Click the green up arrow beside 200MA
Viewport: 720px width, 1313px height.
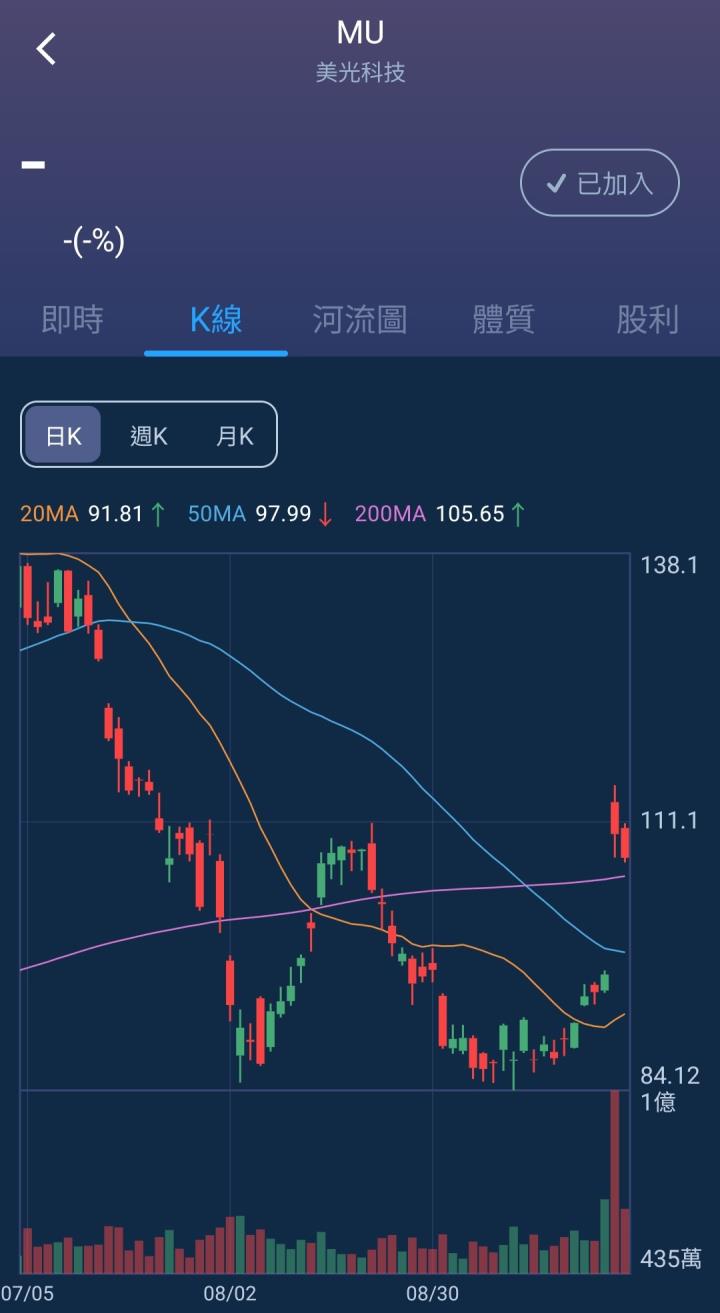coord(517,513)
